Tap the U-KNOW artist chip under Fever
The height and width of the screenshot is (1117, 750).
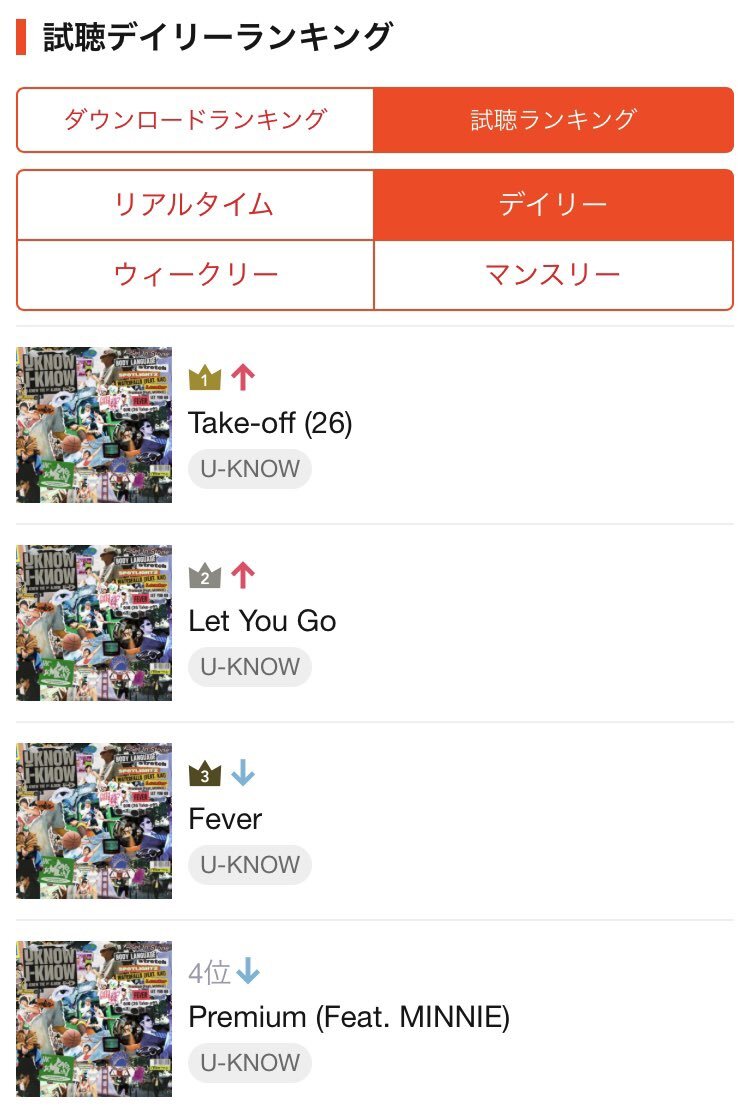pos(250,865)
